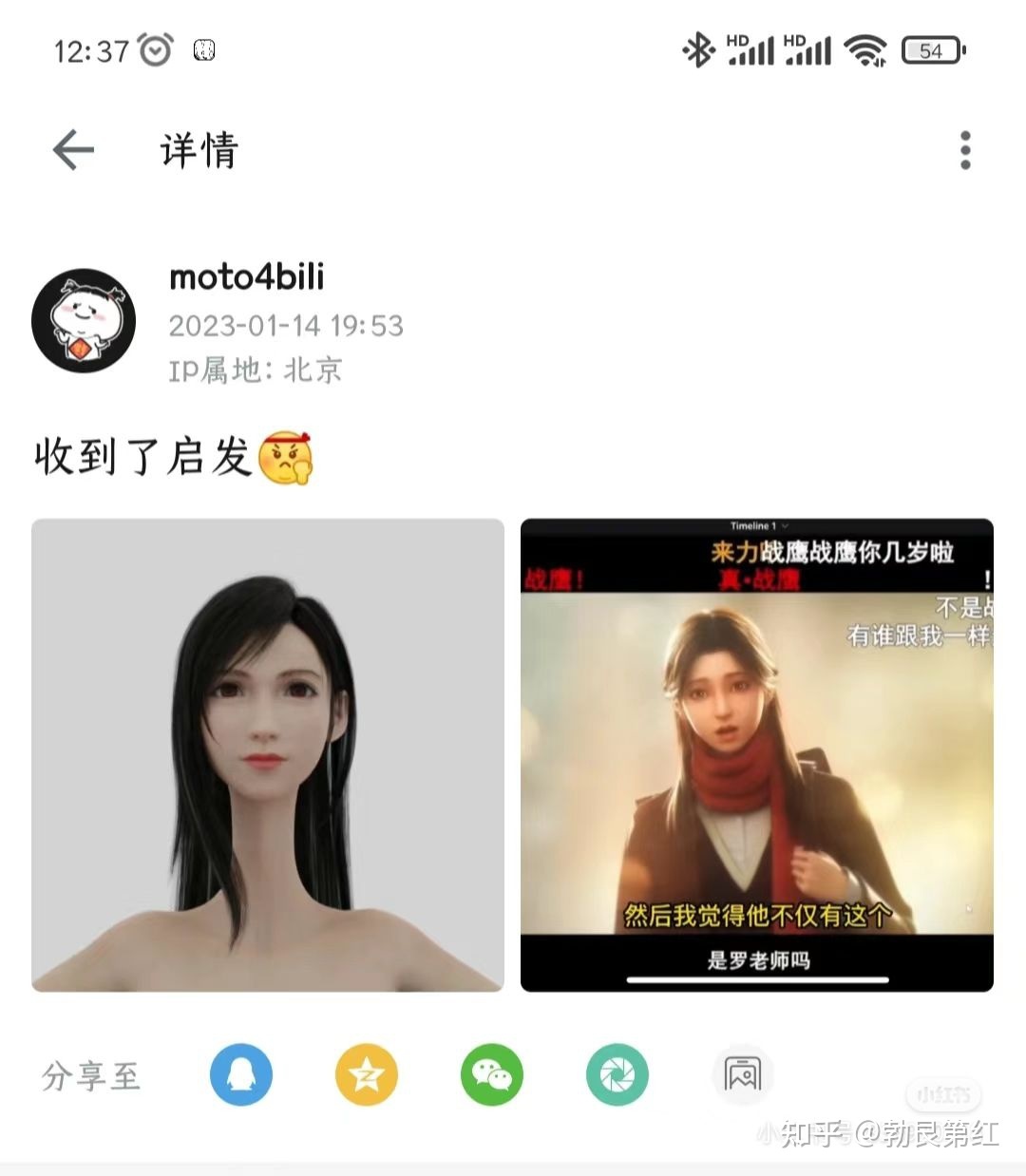
Task: Share this post to QQ
Action: pyautogui.click(x=241, y=1074)
